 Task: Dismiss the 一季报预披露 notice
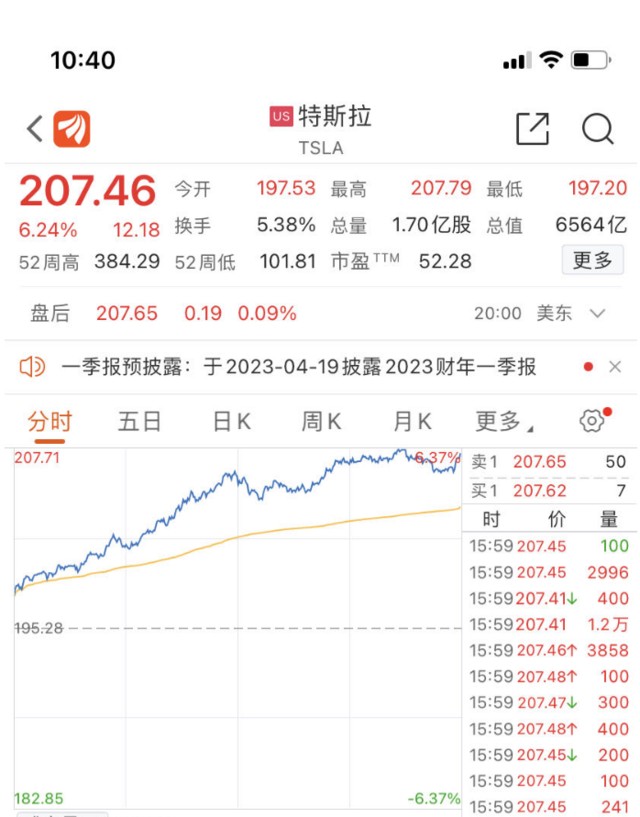(615, 367)
